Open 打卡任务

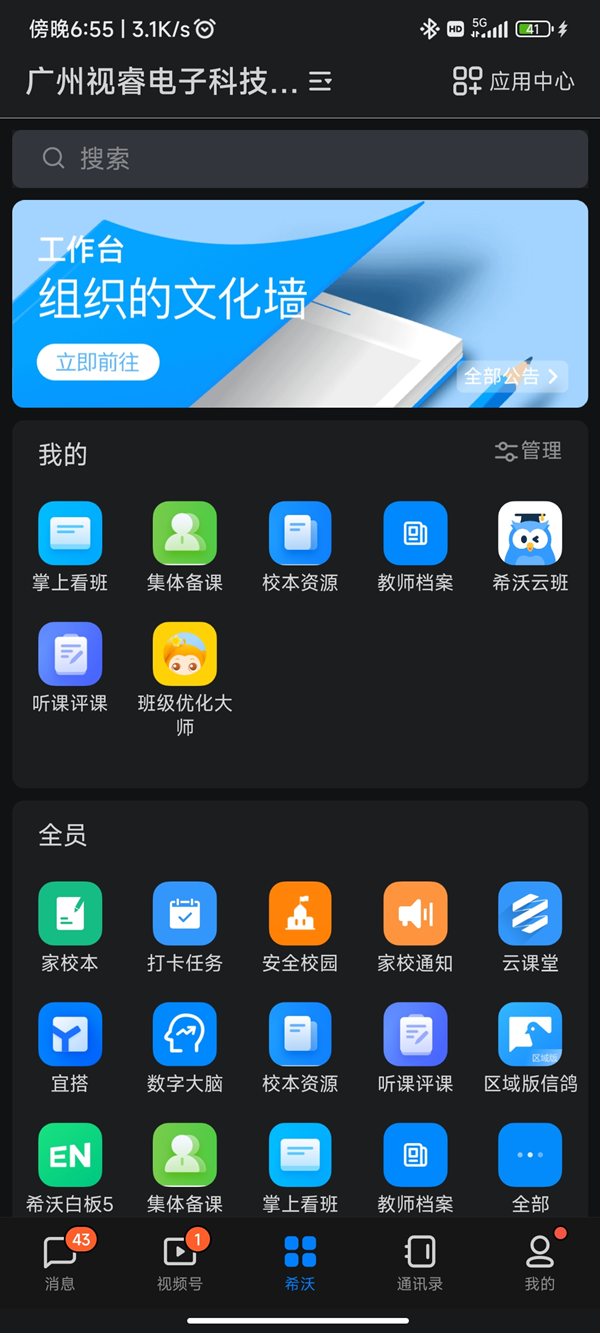coord(185,926)
